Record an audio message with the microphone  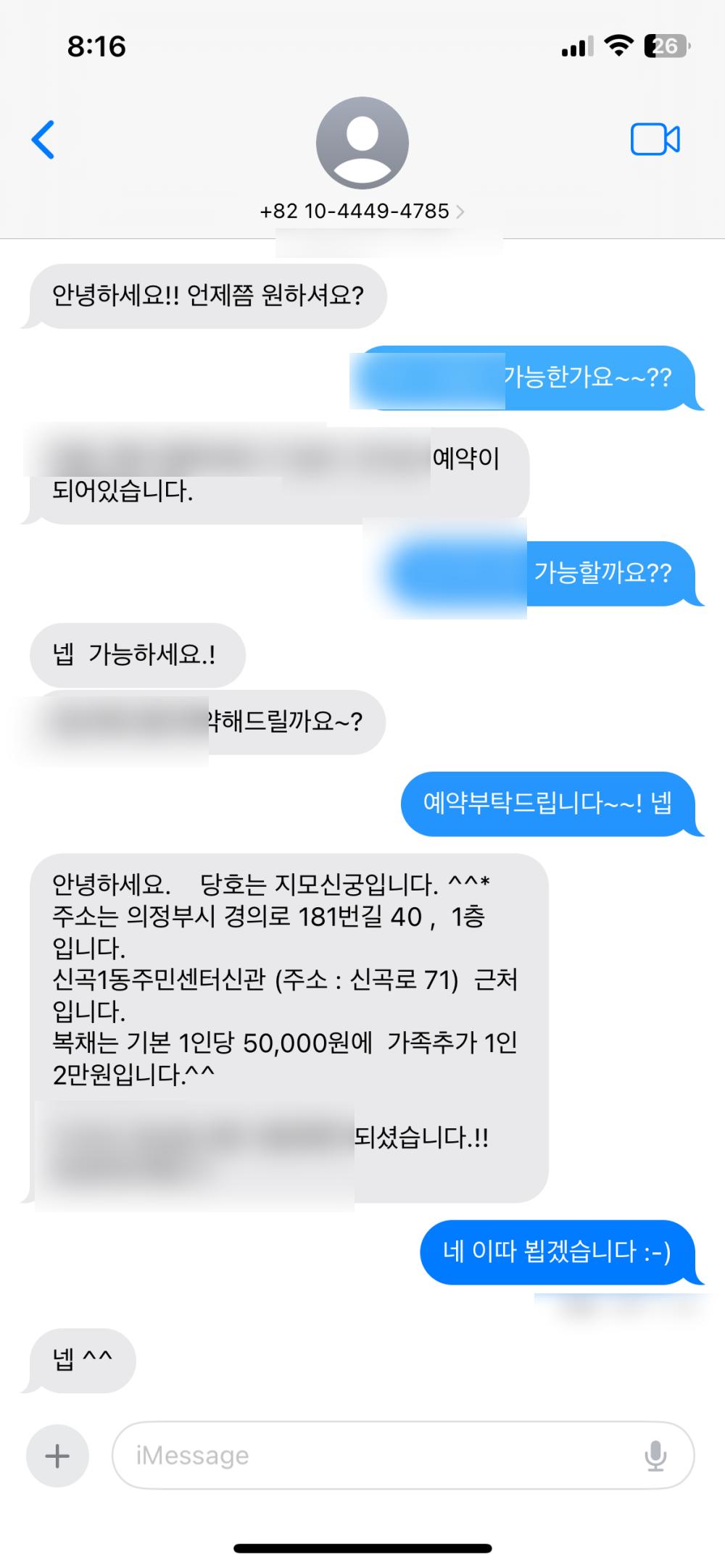coord(655,1456)
